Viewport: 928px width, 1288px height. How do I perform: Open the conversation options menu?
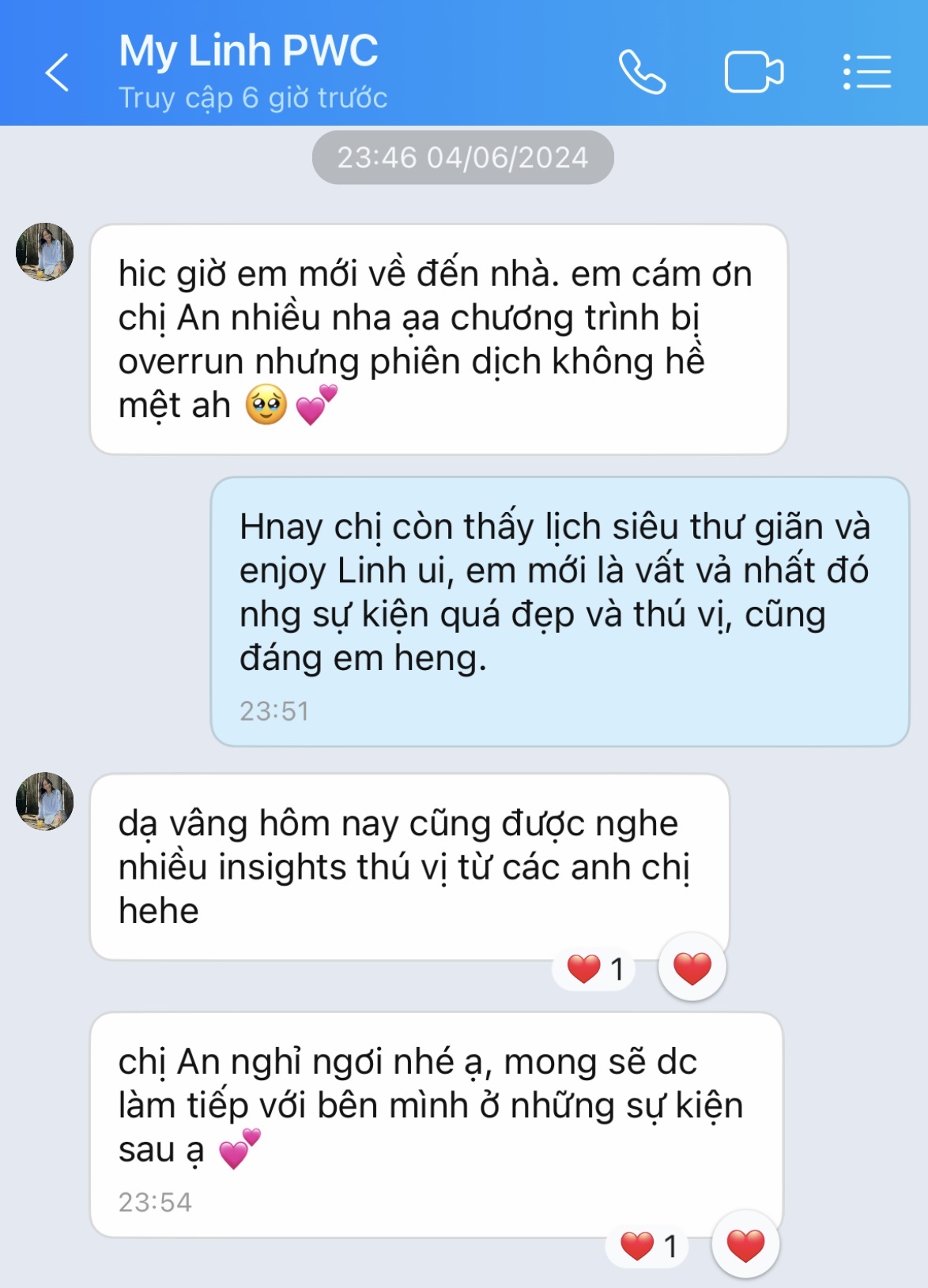(x=867, y=73)
